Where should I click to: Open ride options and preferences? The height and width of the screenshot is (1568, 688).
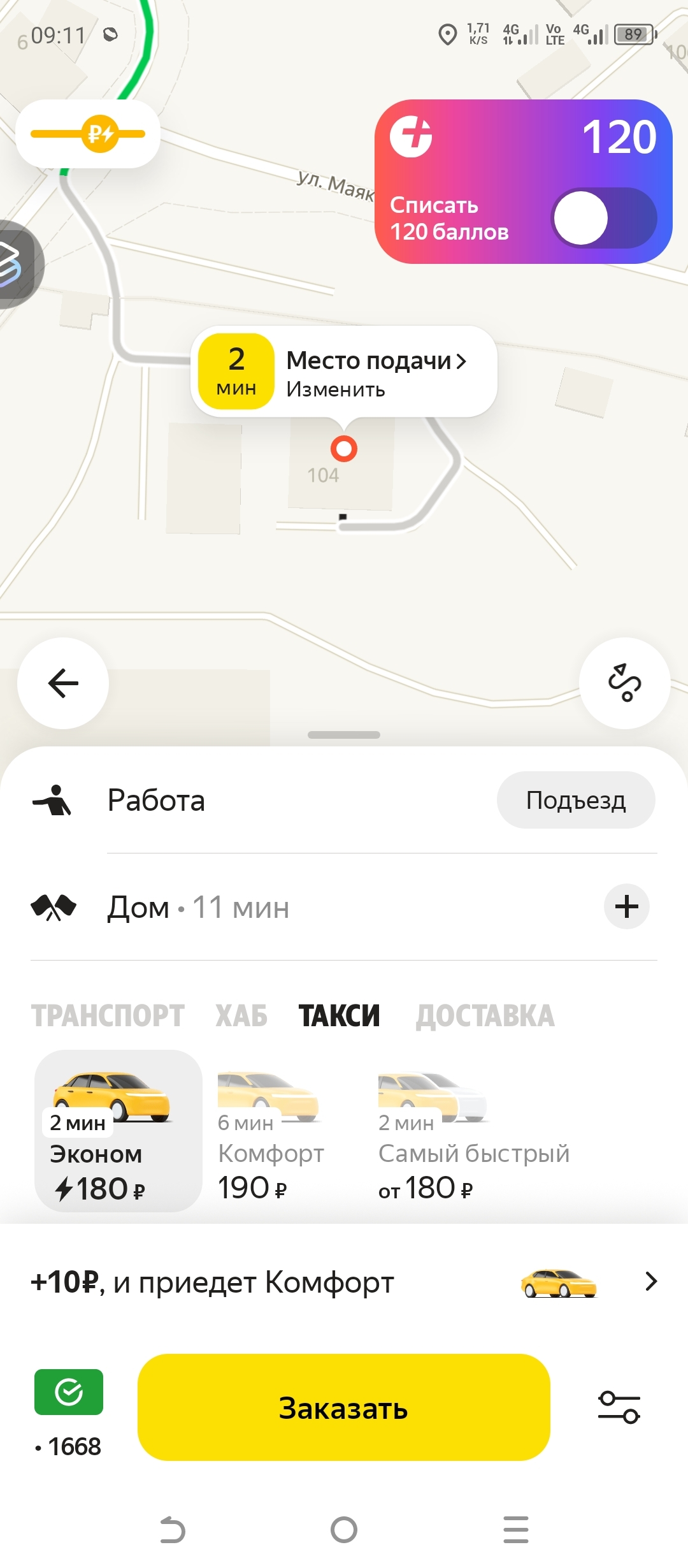point(619,1407)
